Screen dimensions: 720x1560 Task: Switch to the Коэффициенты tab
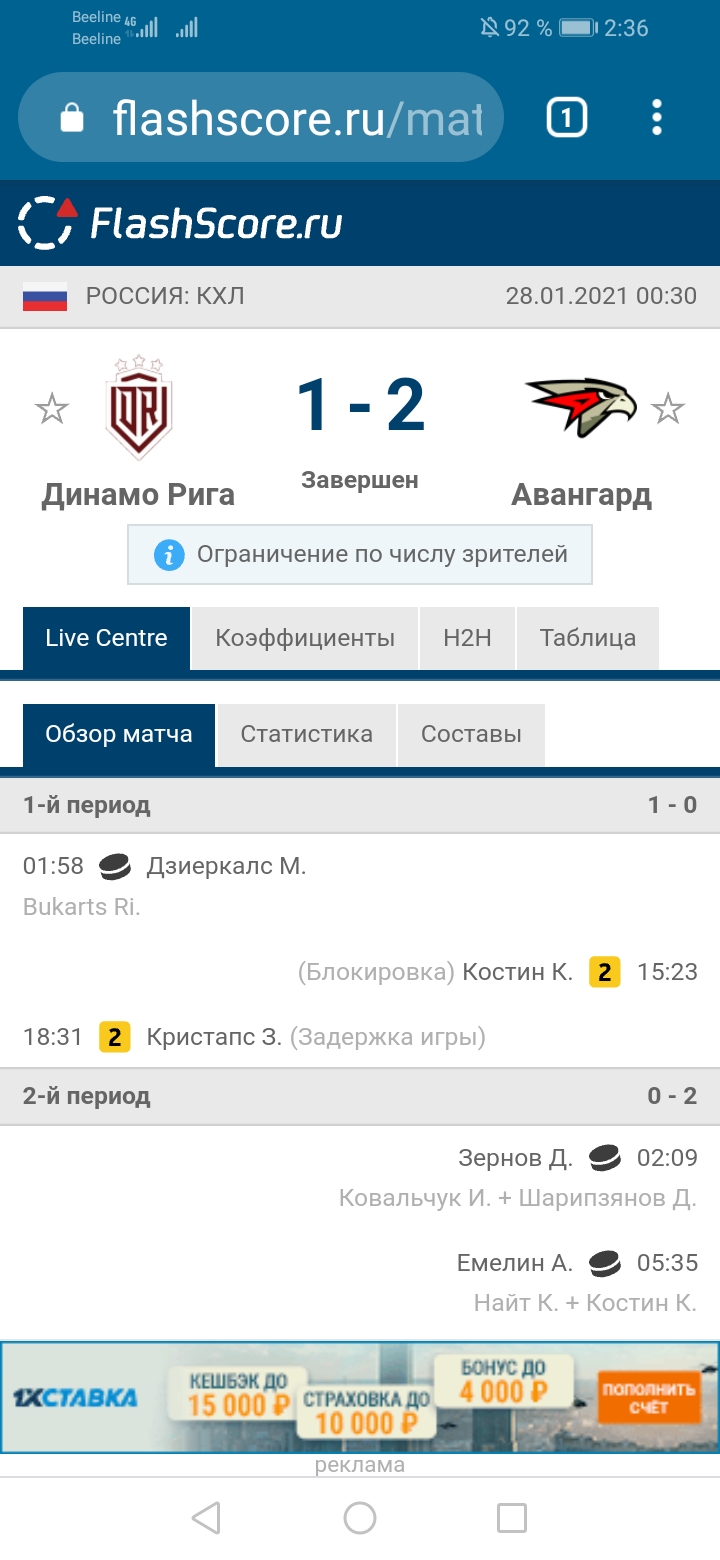click(x=305, y=638)
